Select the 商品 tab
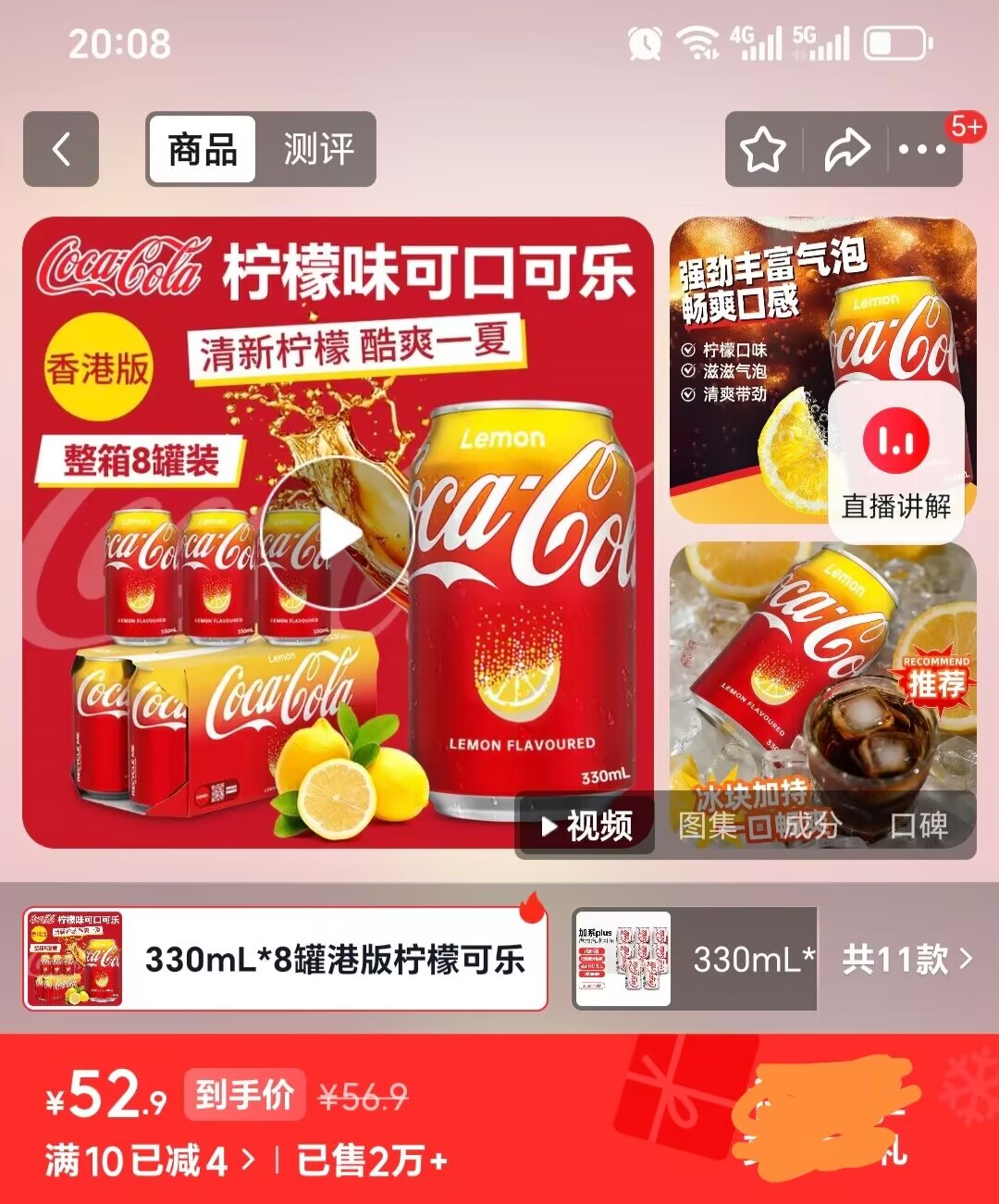The height and width of the screenshot is (1204, 999). click(x=202, y=149)
